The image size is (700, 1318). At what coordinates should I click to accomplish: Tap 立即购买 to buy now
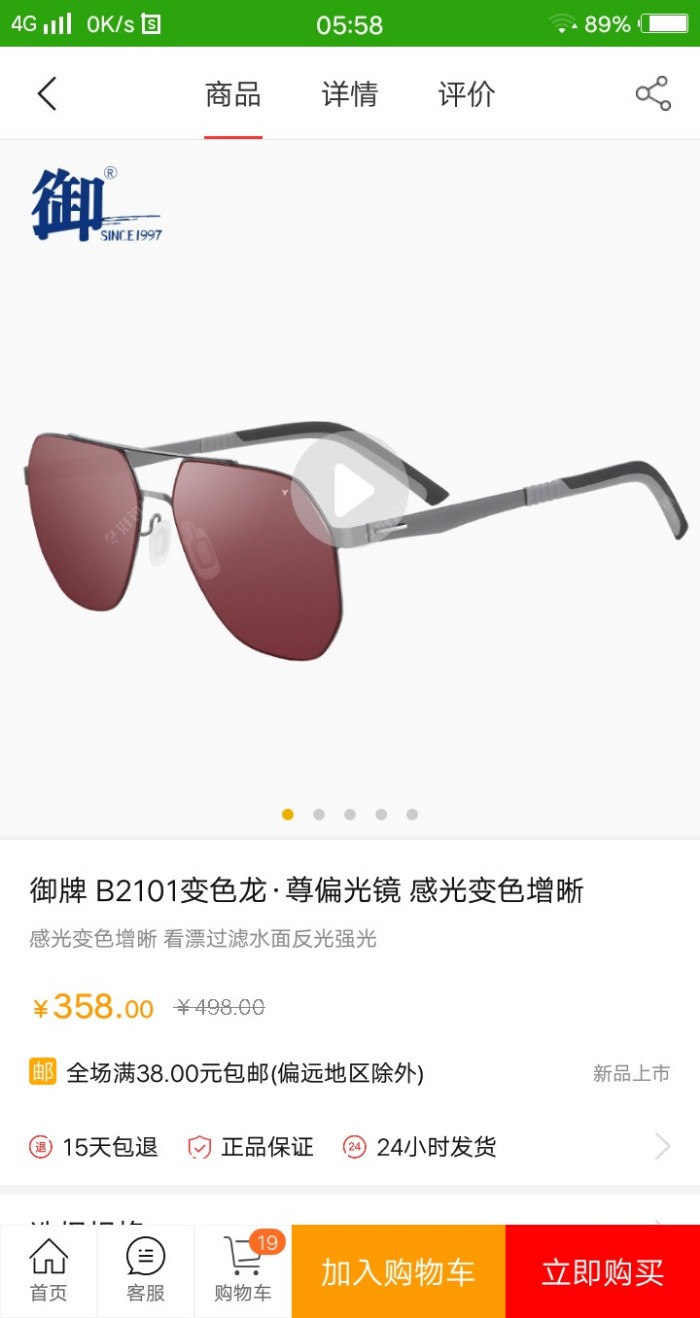pyautogui.click(x=602, y=1272)
